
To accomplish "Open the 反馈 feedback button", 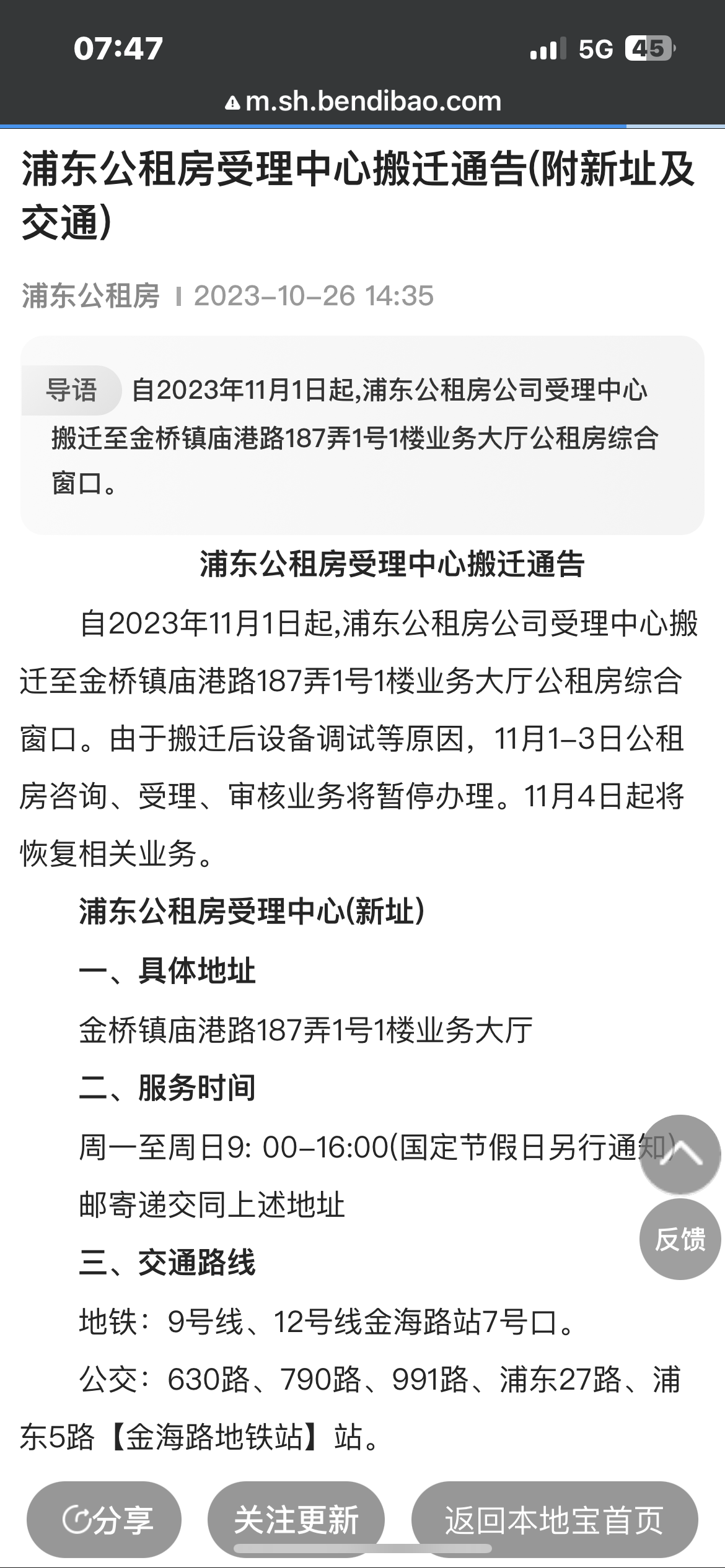I will point(680,1239).
